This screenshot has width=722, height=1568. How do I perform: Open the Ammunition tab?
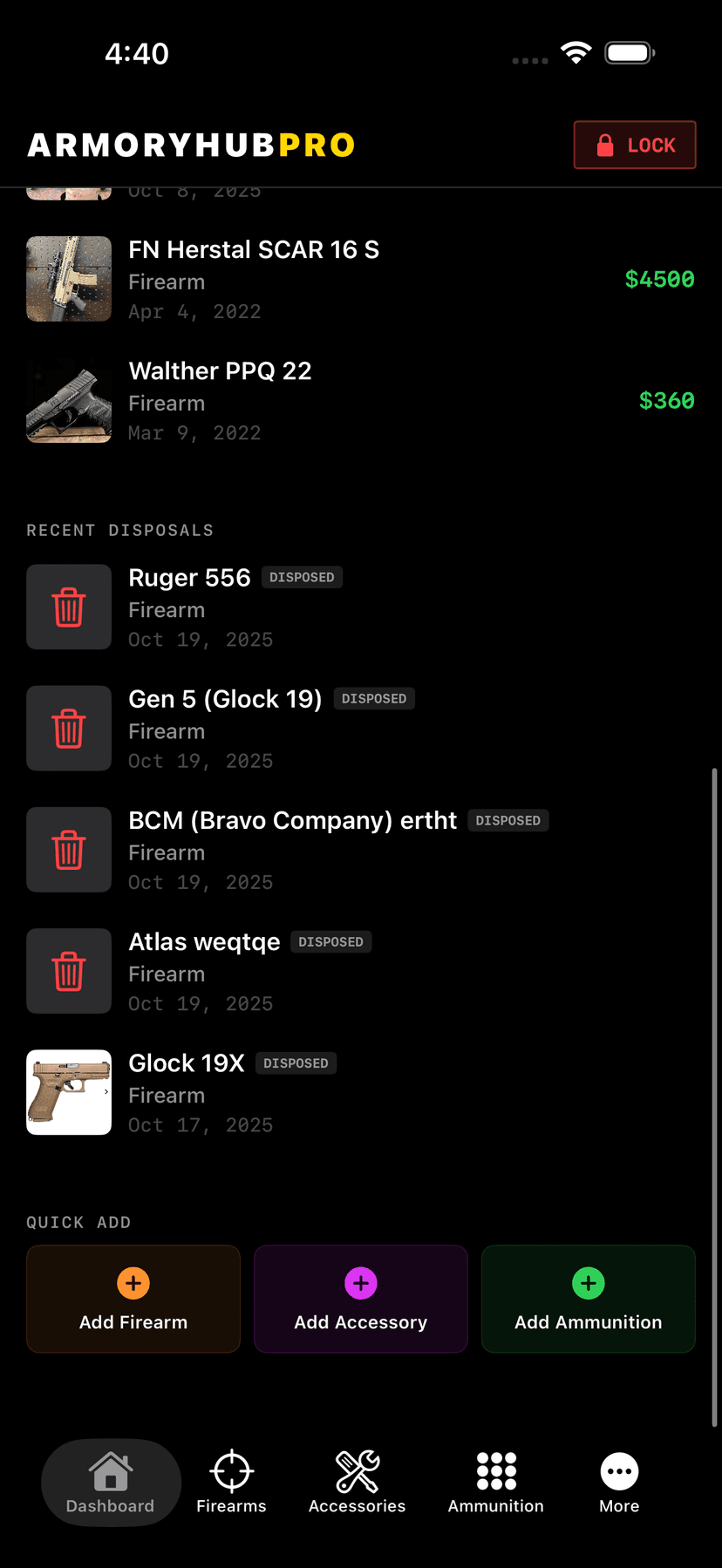tap(496, 1483)
